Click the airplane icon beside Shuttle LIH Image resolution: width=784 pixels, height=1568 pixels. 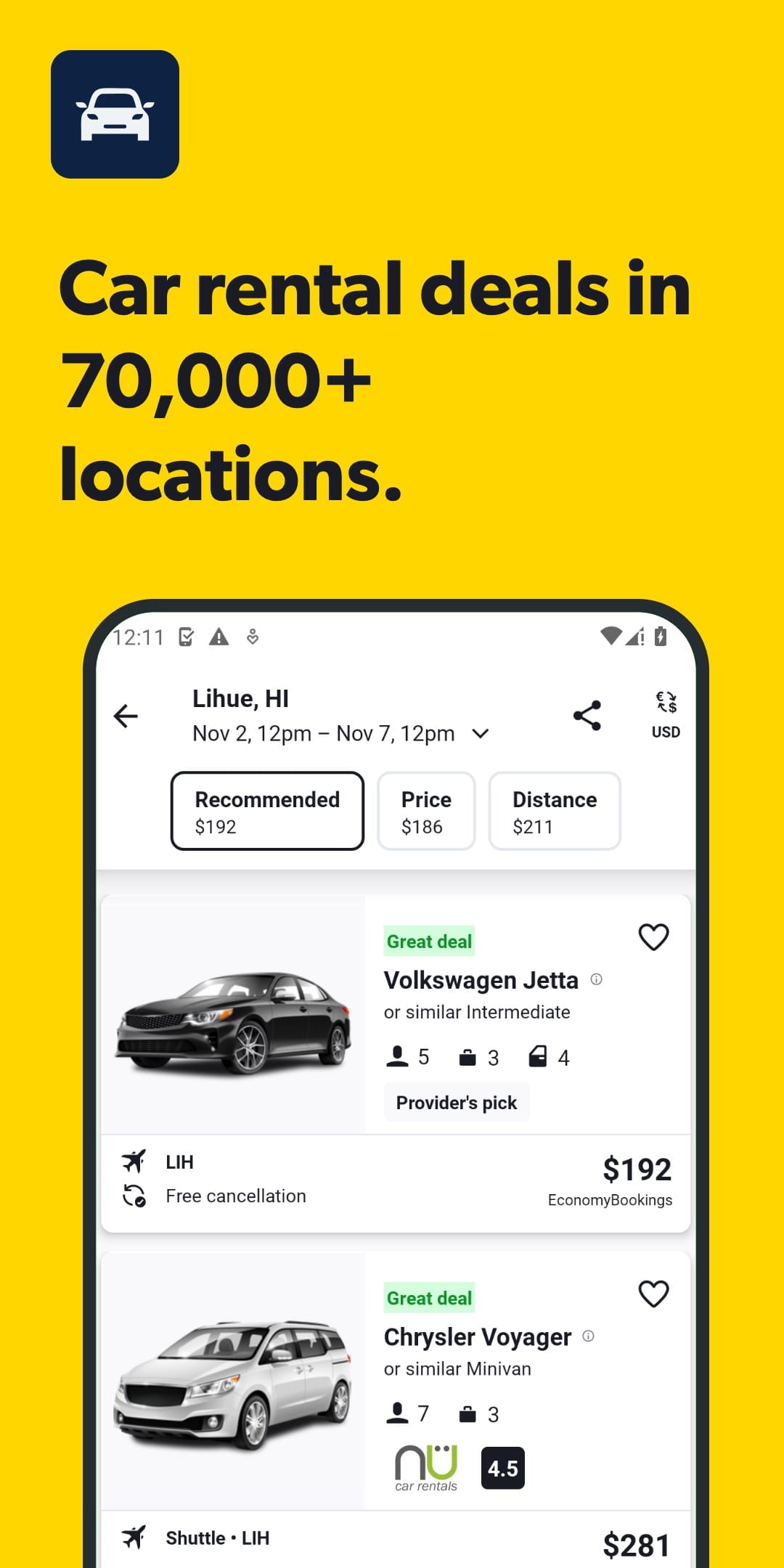135,1538
